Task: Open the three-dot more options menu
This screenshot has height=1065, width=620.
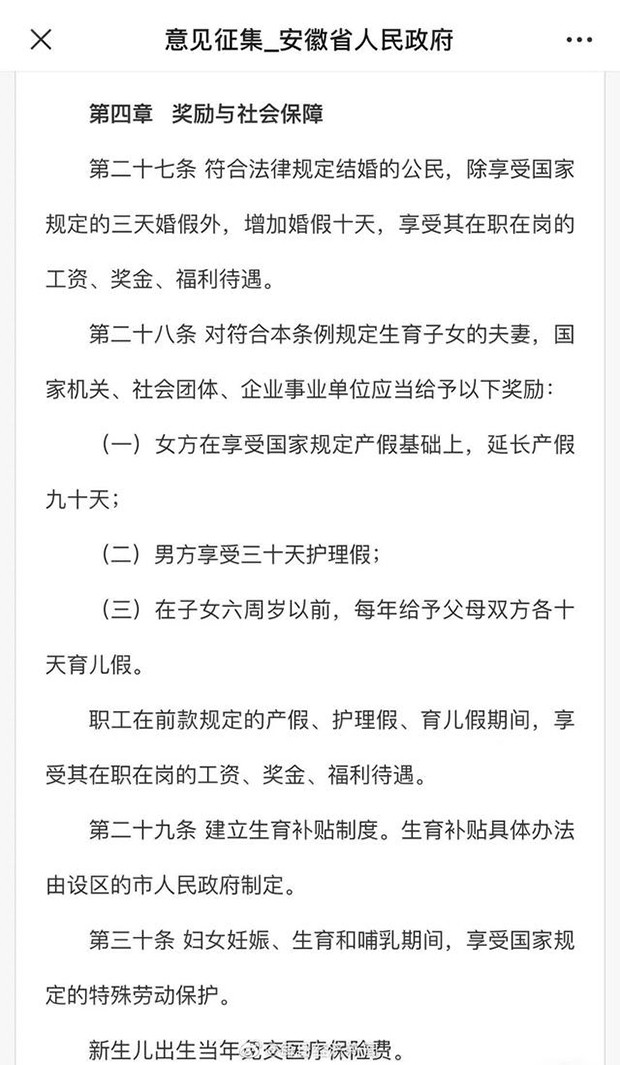Action: (579, 40)
